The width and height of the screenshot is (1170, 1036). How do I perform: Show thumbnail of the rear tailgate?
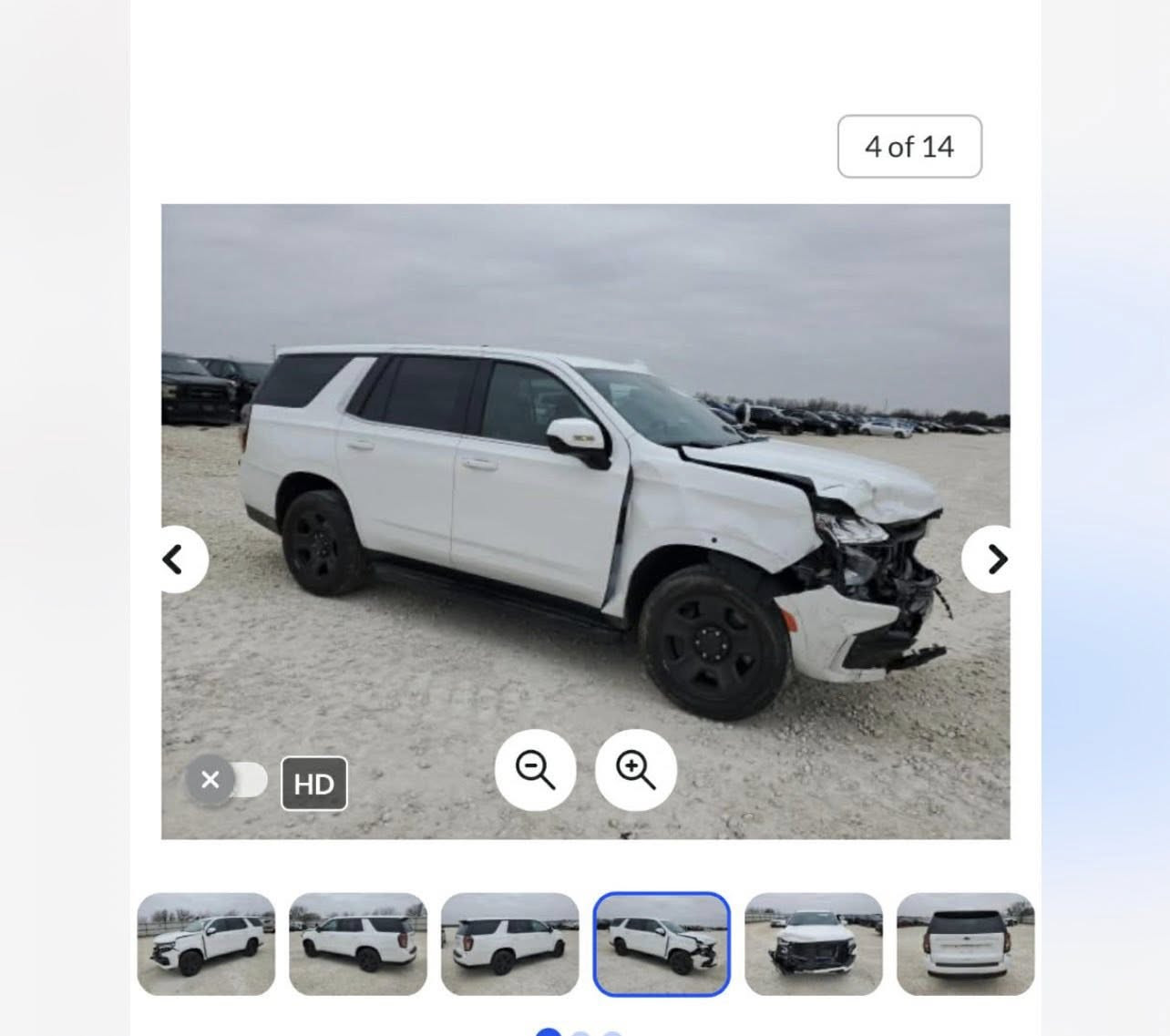click(965, 944)
